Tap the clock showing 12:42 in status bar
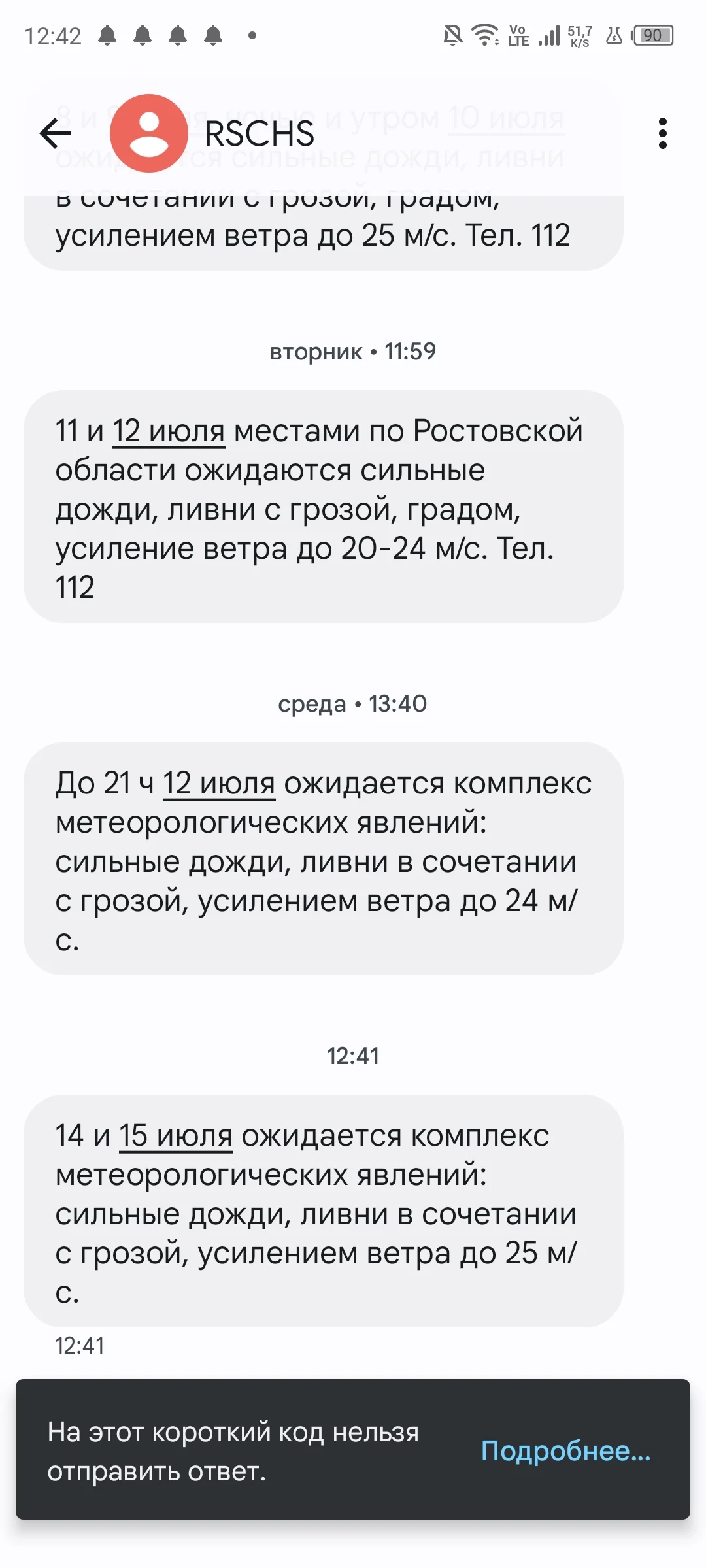Screen dimensions: 706x1568 tap(52, 36)
